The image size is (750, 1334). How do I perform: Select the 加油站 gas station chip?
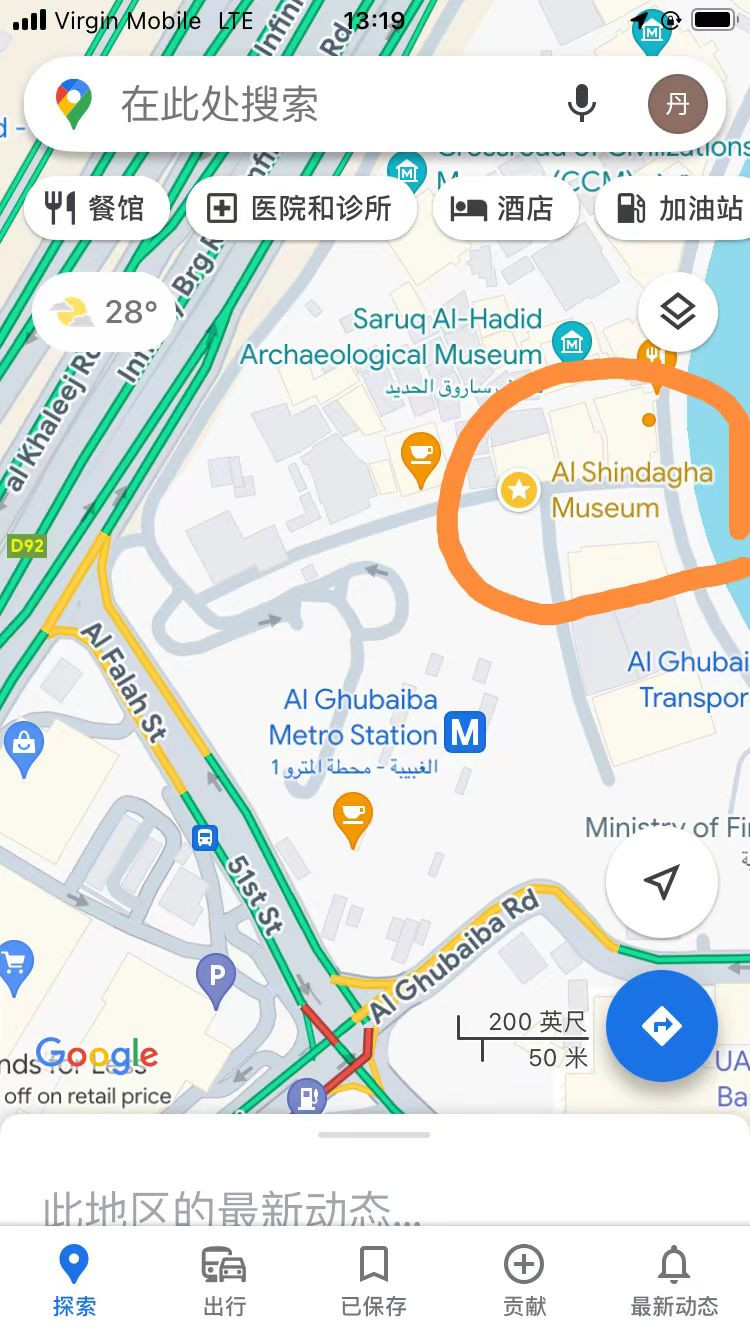tap(672, 208)
